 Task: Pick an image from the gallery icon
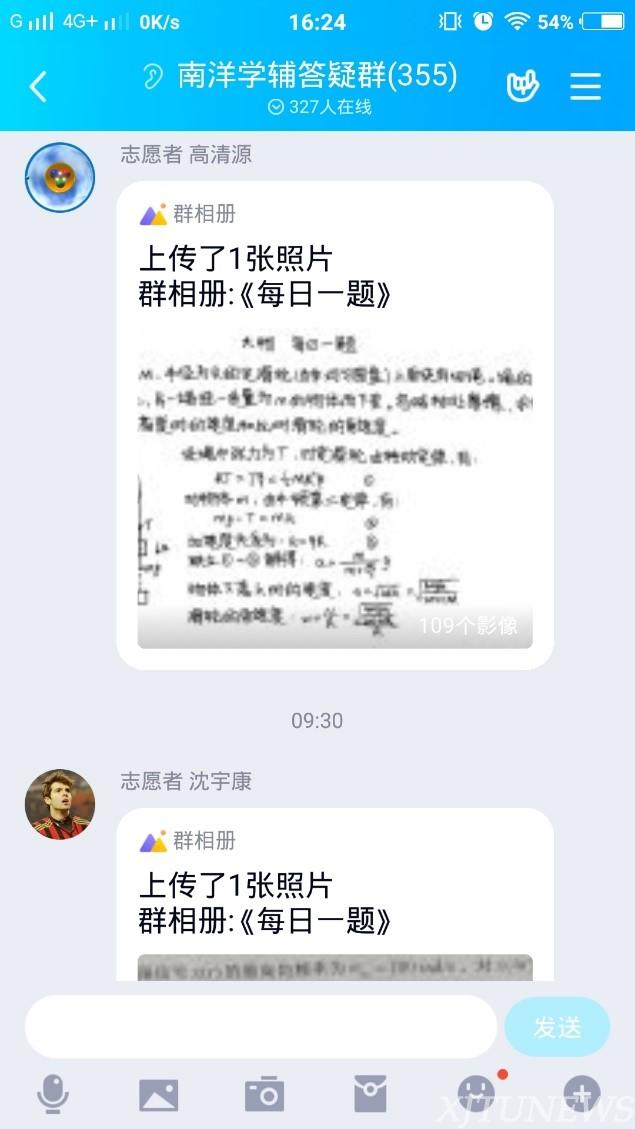tap(158, 1094)
